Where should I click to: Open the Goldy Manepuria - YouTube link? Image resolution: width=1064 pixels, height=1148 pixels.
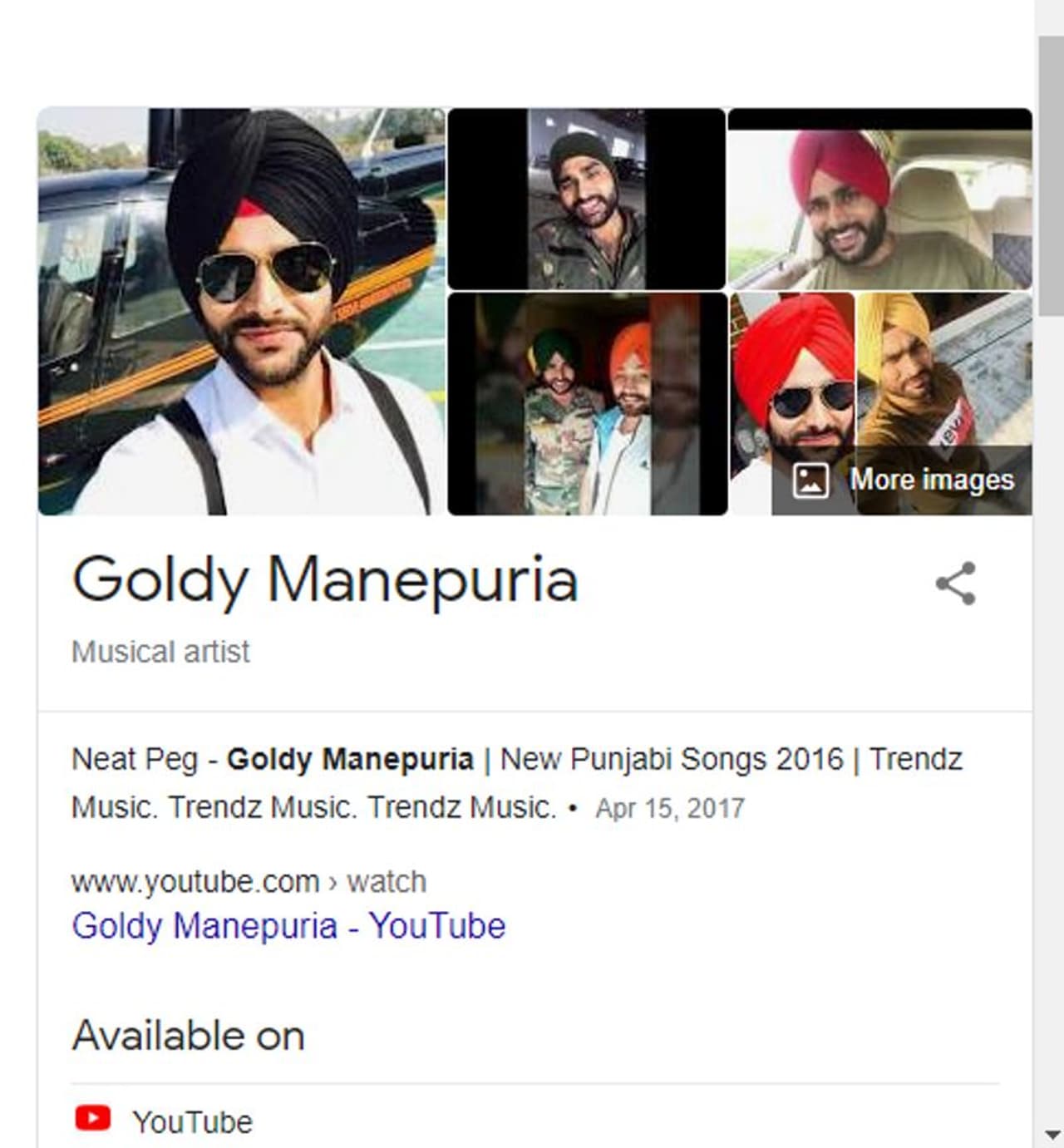tap(288, 926)
